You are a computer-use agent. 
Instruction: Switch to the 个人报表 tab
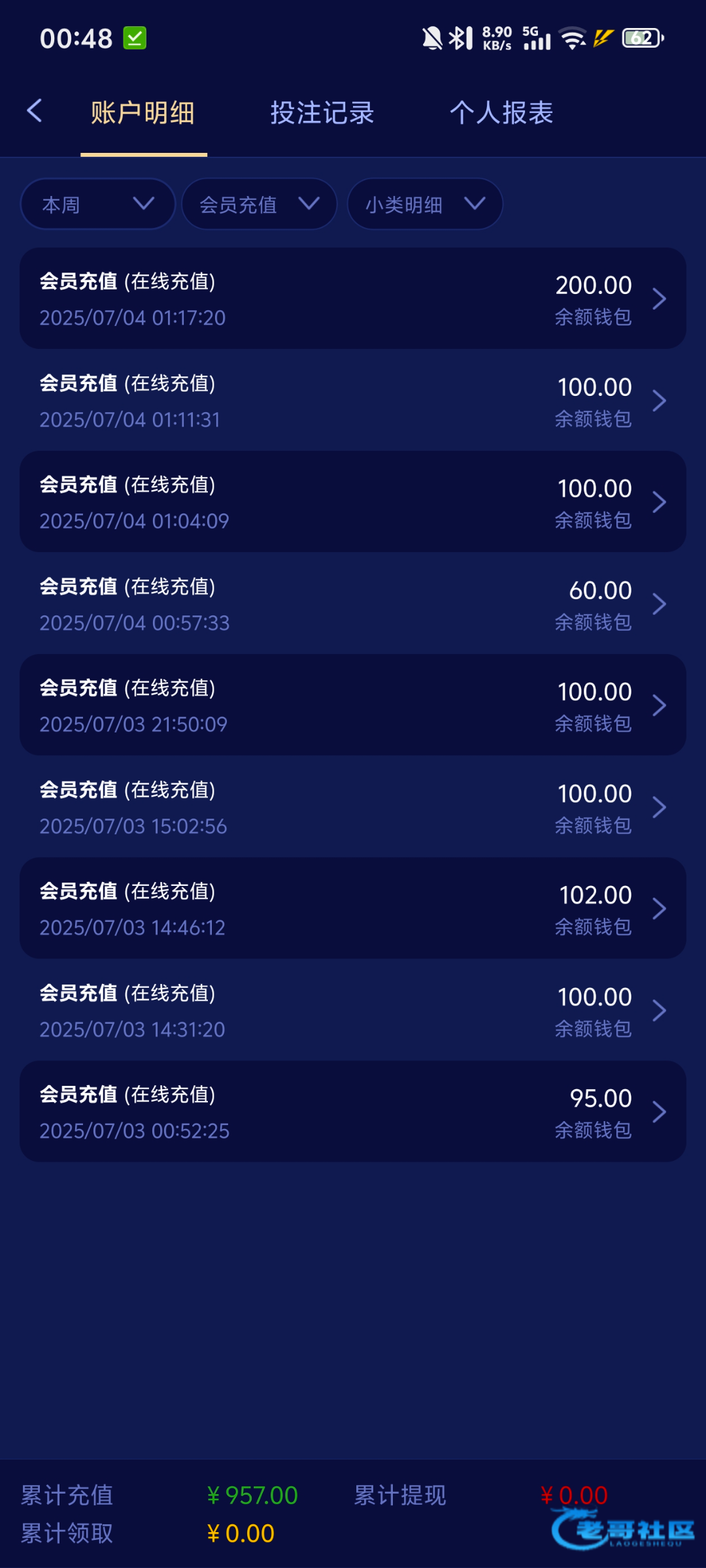[501, 113]
